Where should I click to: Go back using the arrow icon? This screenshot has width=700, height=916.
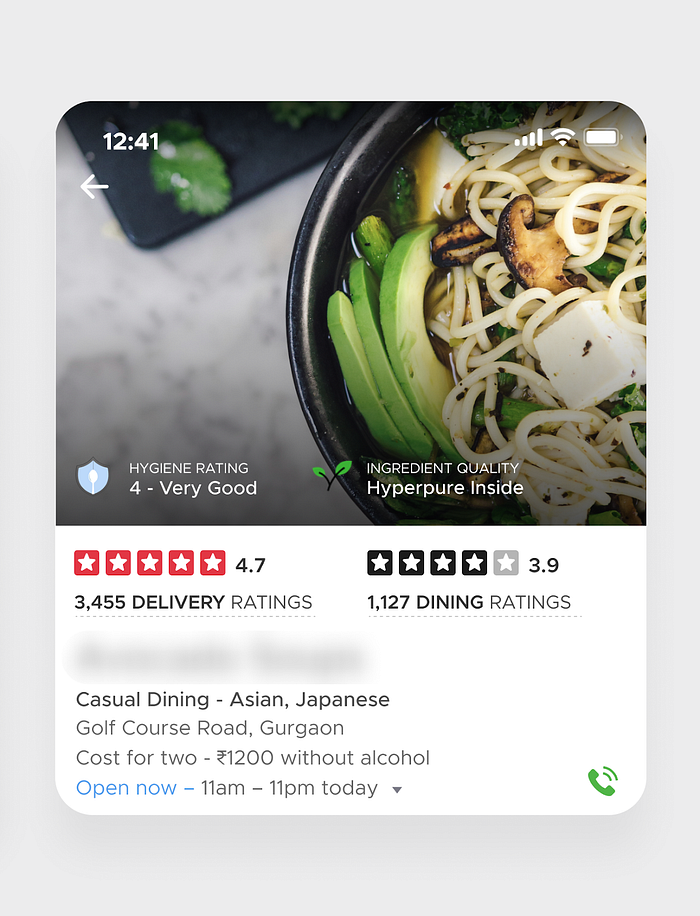94,186
